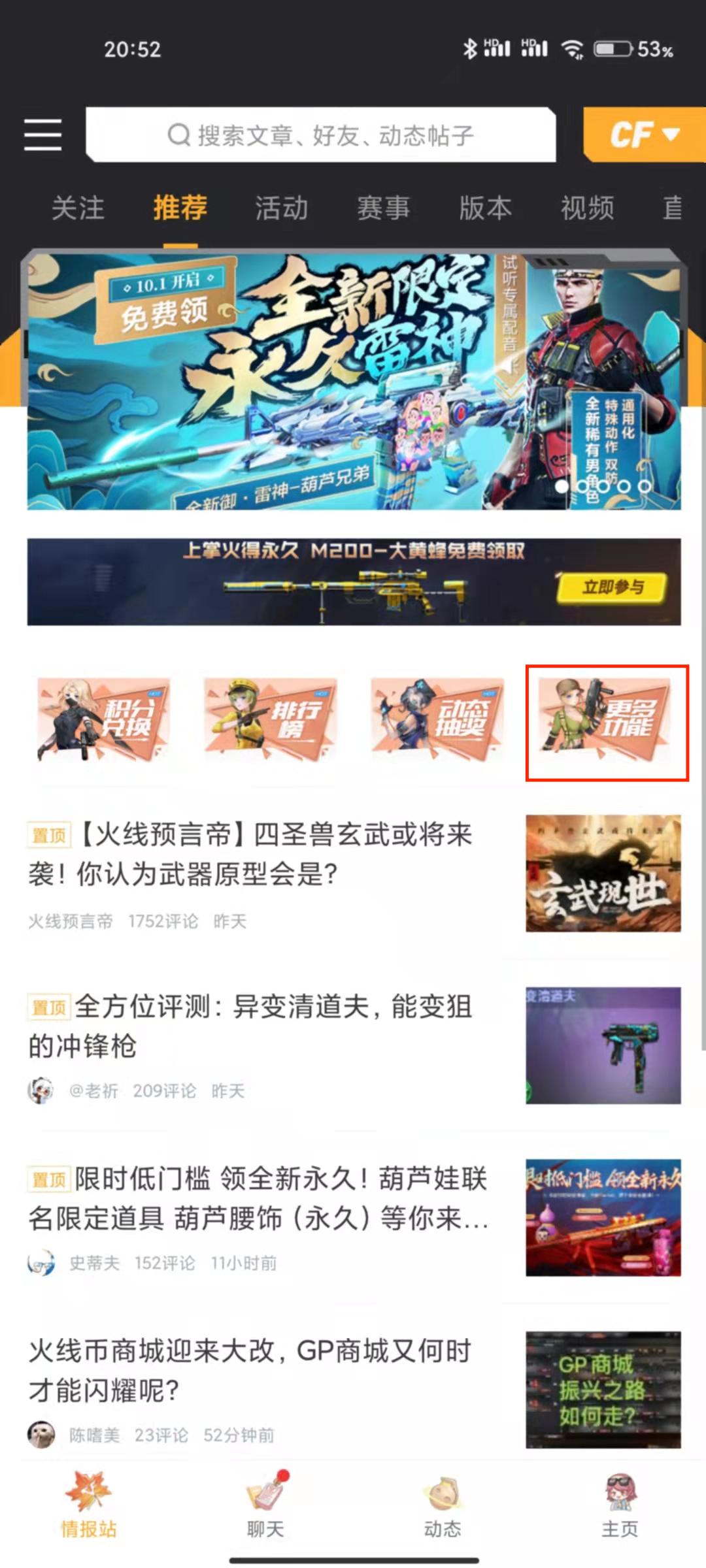The width and height of the screenshot is (706, 1568).
Task: Open the GP商城 article by 陈嗜美
Action: pos(261,1370)
